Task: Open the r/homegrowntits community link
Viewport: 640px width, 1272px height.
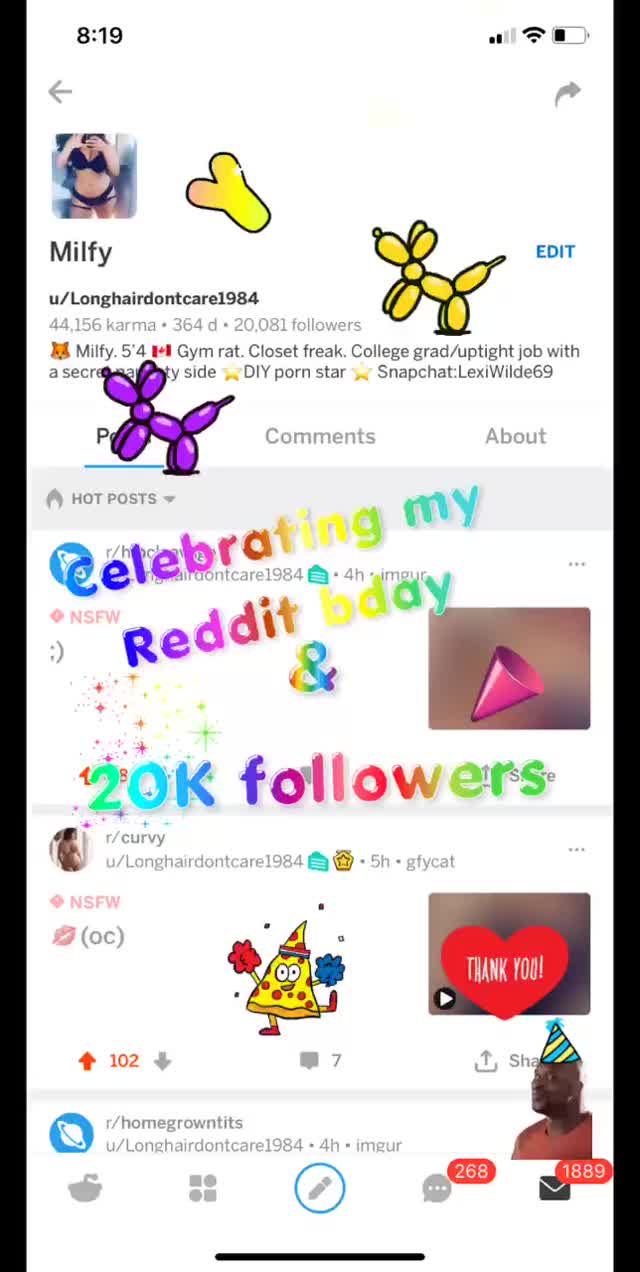Action: tap(174, 1123)
